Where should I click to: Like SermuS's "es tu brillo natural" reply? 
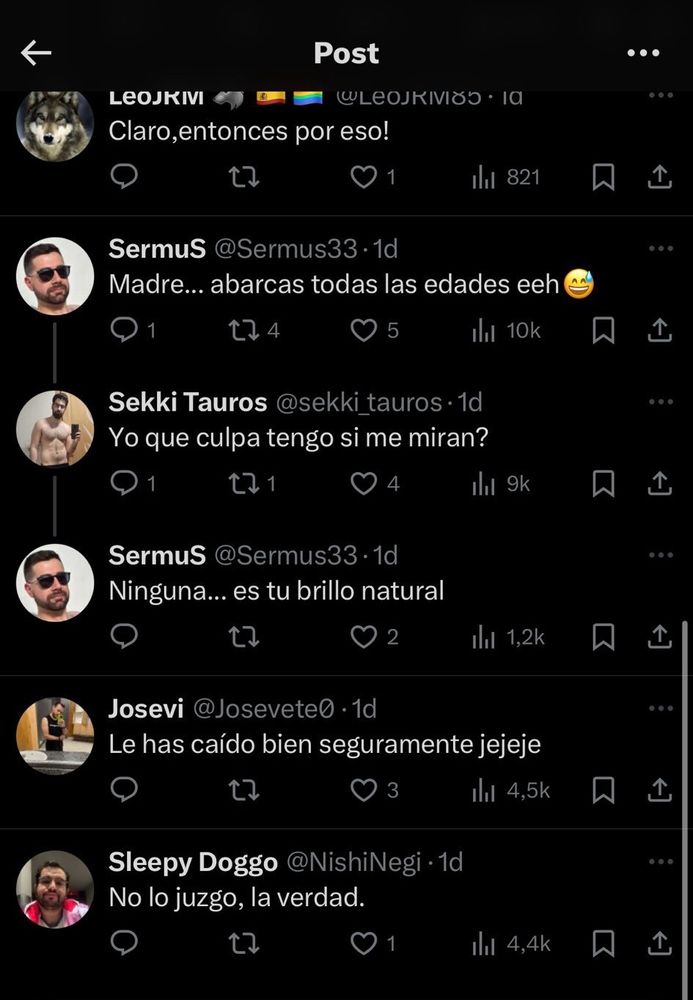[364, 637]
